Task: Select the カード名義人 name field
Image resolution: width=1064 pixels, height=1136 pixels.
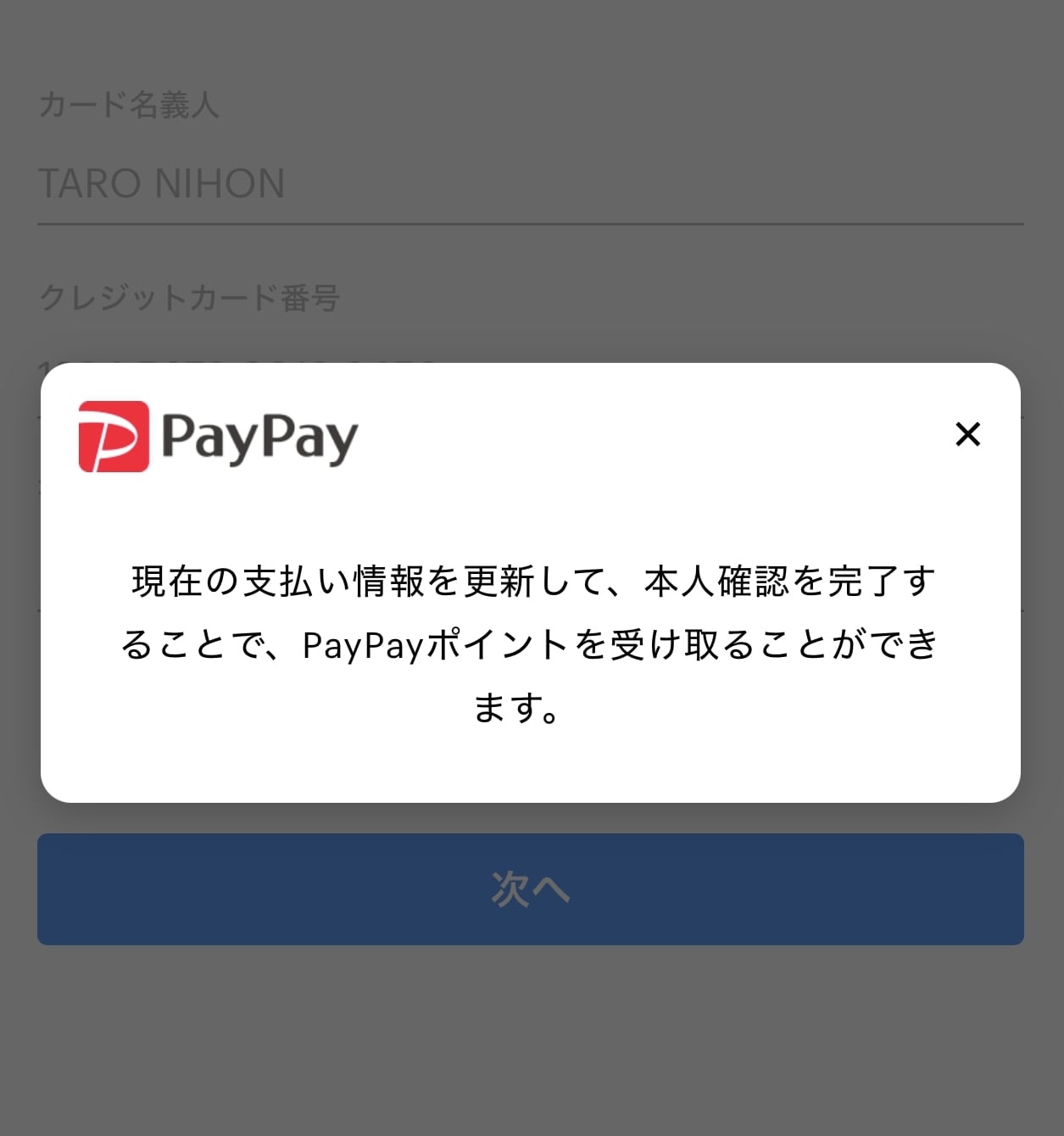Action: click(530, 184)
